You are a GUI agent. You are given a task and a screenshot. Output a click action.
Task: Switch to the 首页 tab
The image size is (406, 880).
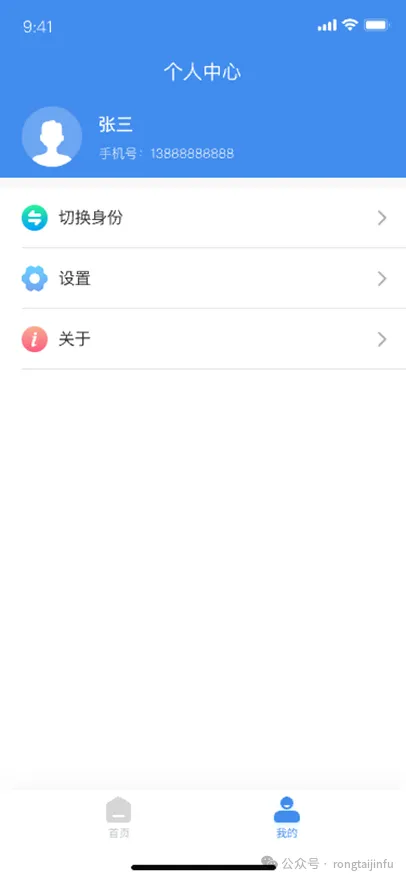[x=118, y=818]
